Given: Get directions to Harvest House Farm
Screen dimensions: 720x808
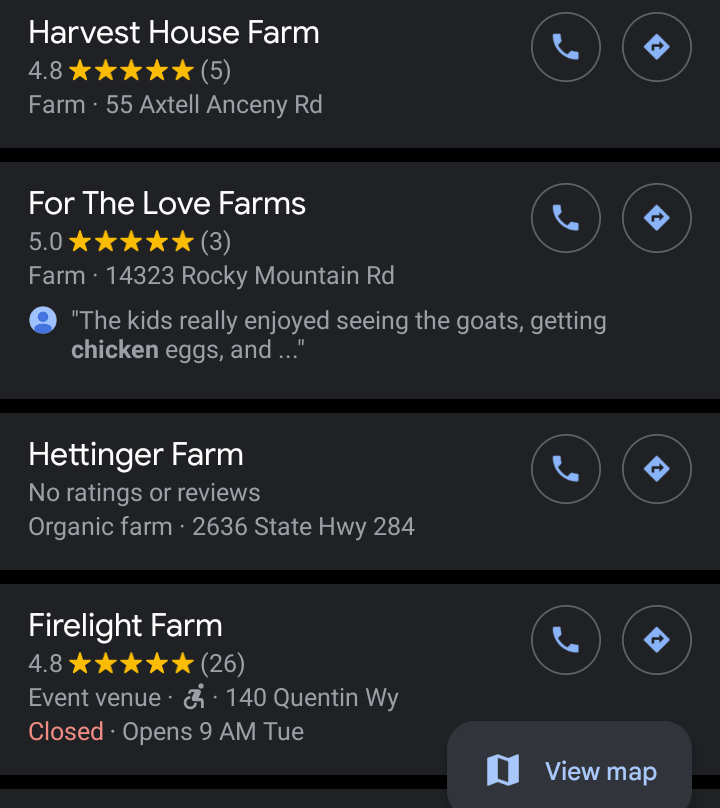Looking at the screenshot, I should click(x=657, y=46).
